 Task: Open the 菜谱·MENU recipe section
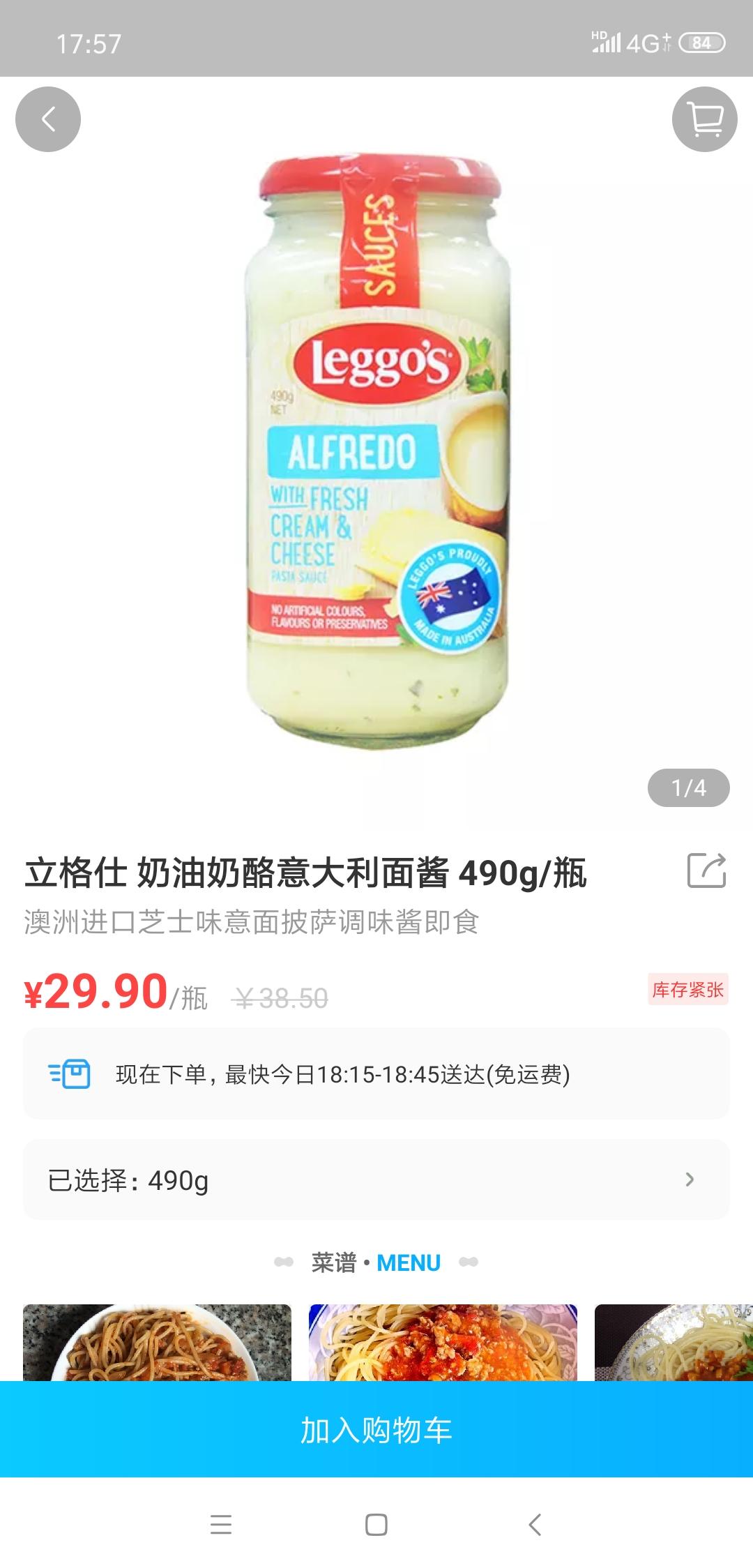tap(376, 1262)
